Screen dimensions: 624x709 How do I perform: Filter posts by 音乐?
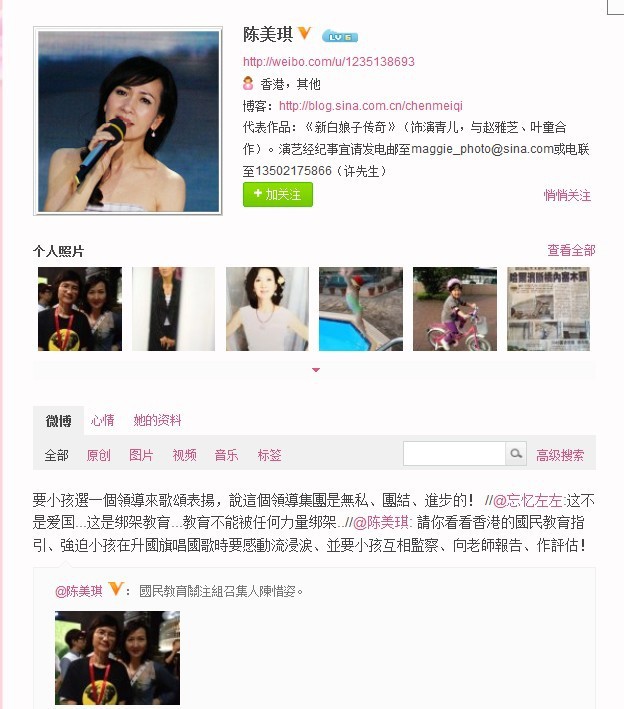[x=226, y=455]
